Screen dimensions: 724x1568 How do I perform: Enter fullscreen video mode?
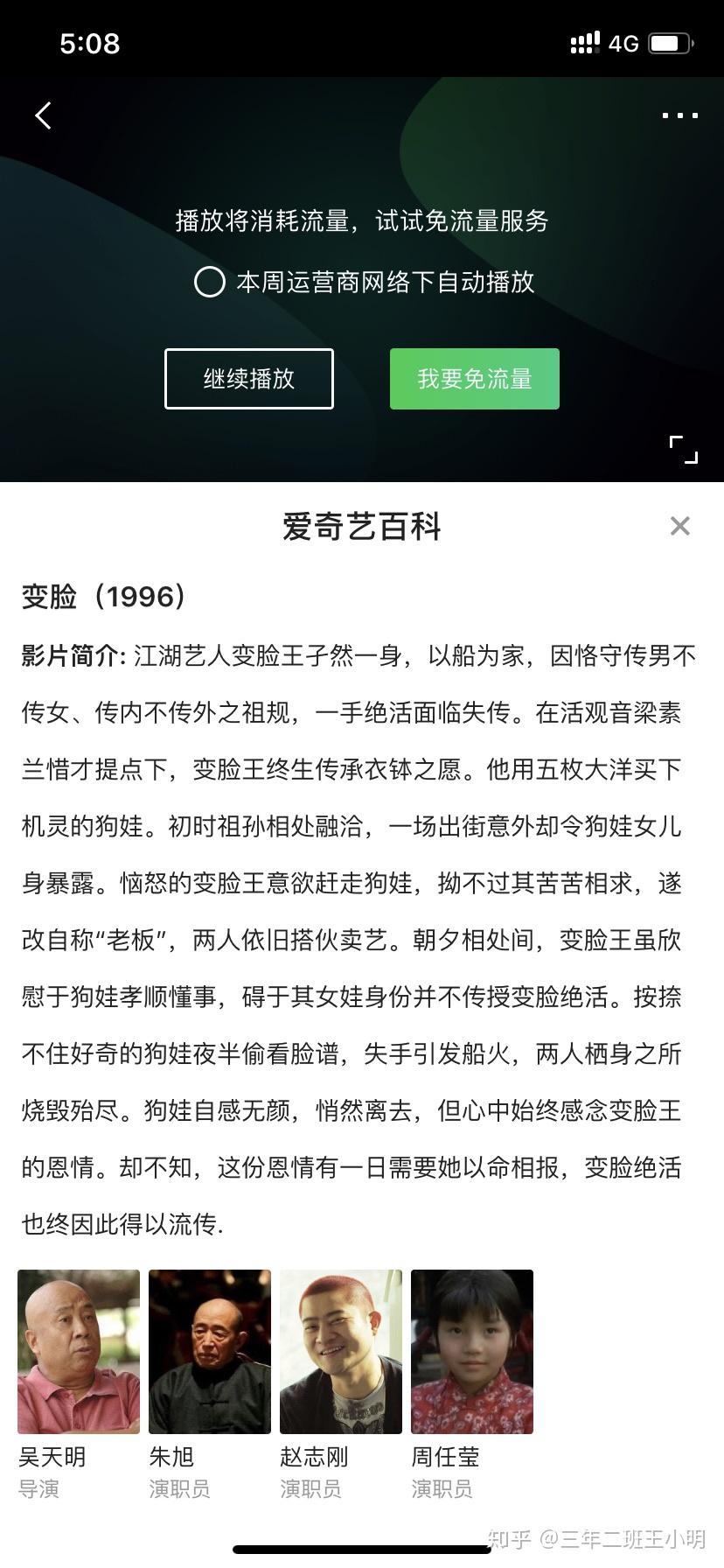(x=683, y=449)
